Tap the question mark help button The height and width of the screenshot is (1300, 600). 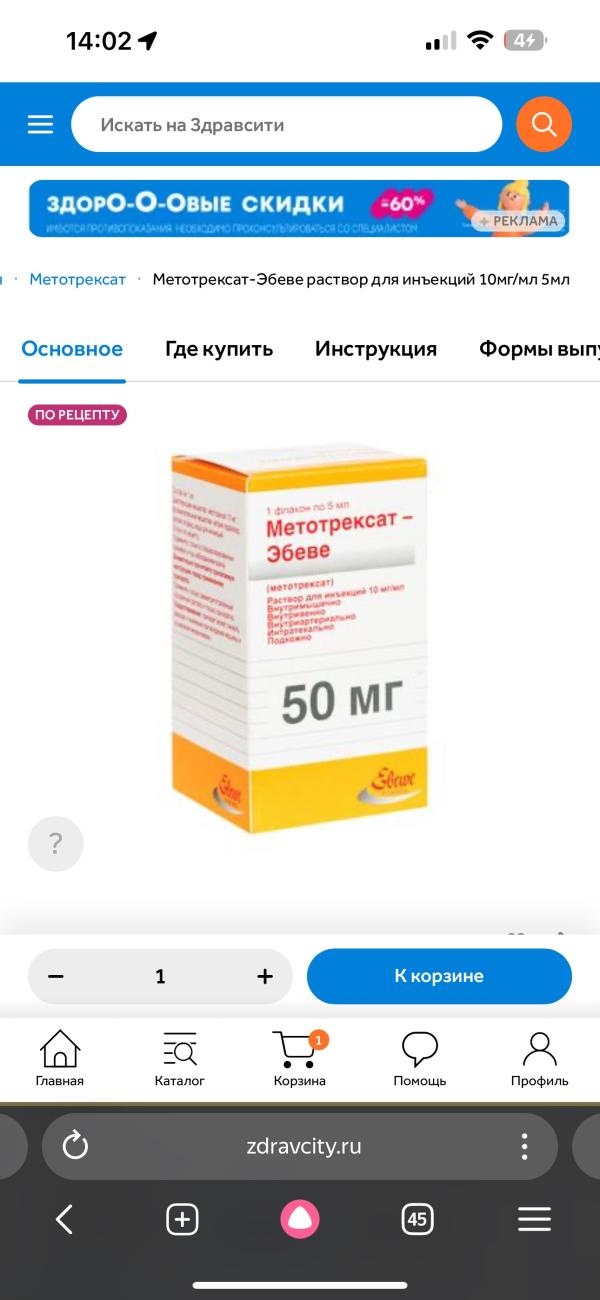55,844
